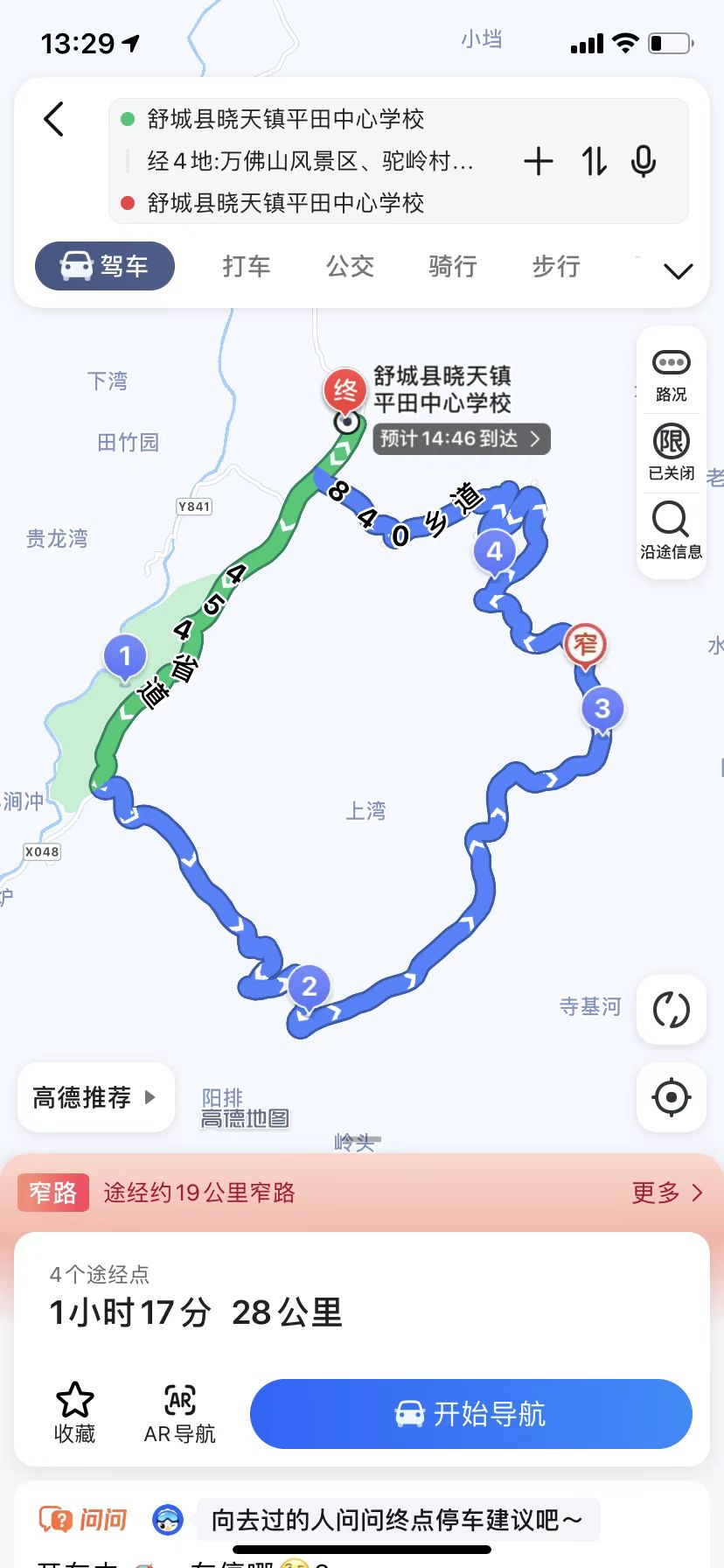Start navigation with 开始导航
This screenshot has width=724, height=1568.
coord(470,1414)
